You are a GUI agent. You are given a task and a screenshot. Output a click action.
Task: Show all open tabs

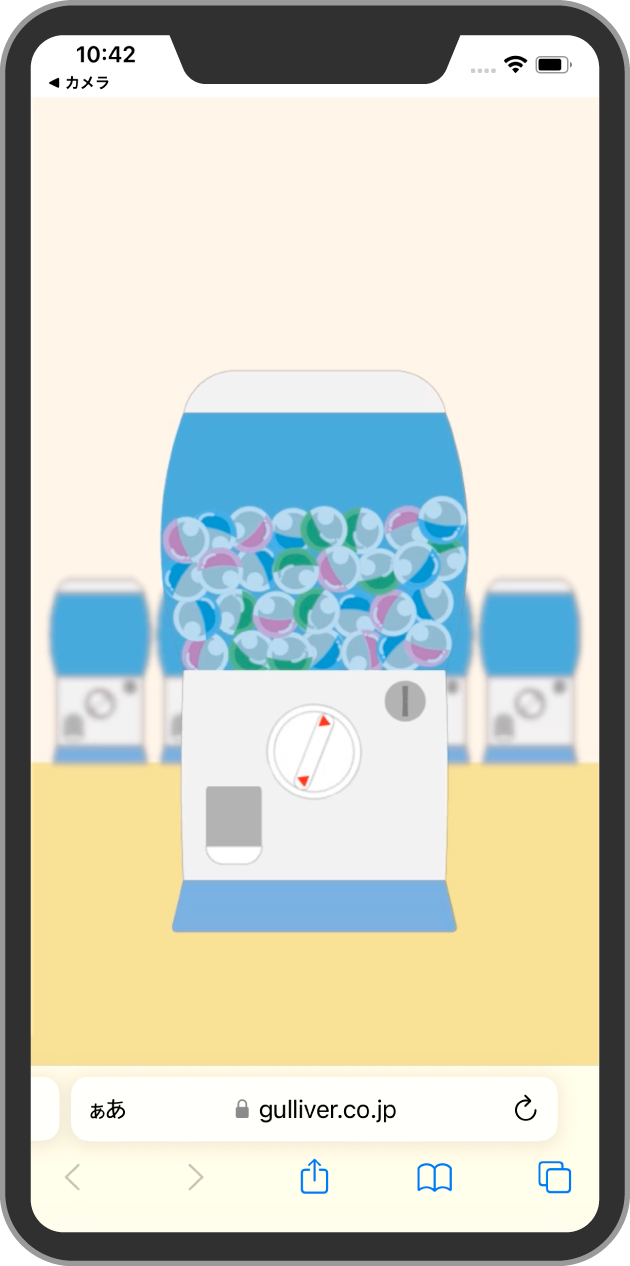pyautogui.click(x=554, y=1177)
